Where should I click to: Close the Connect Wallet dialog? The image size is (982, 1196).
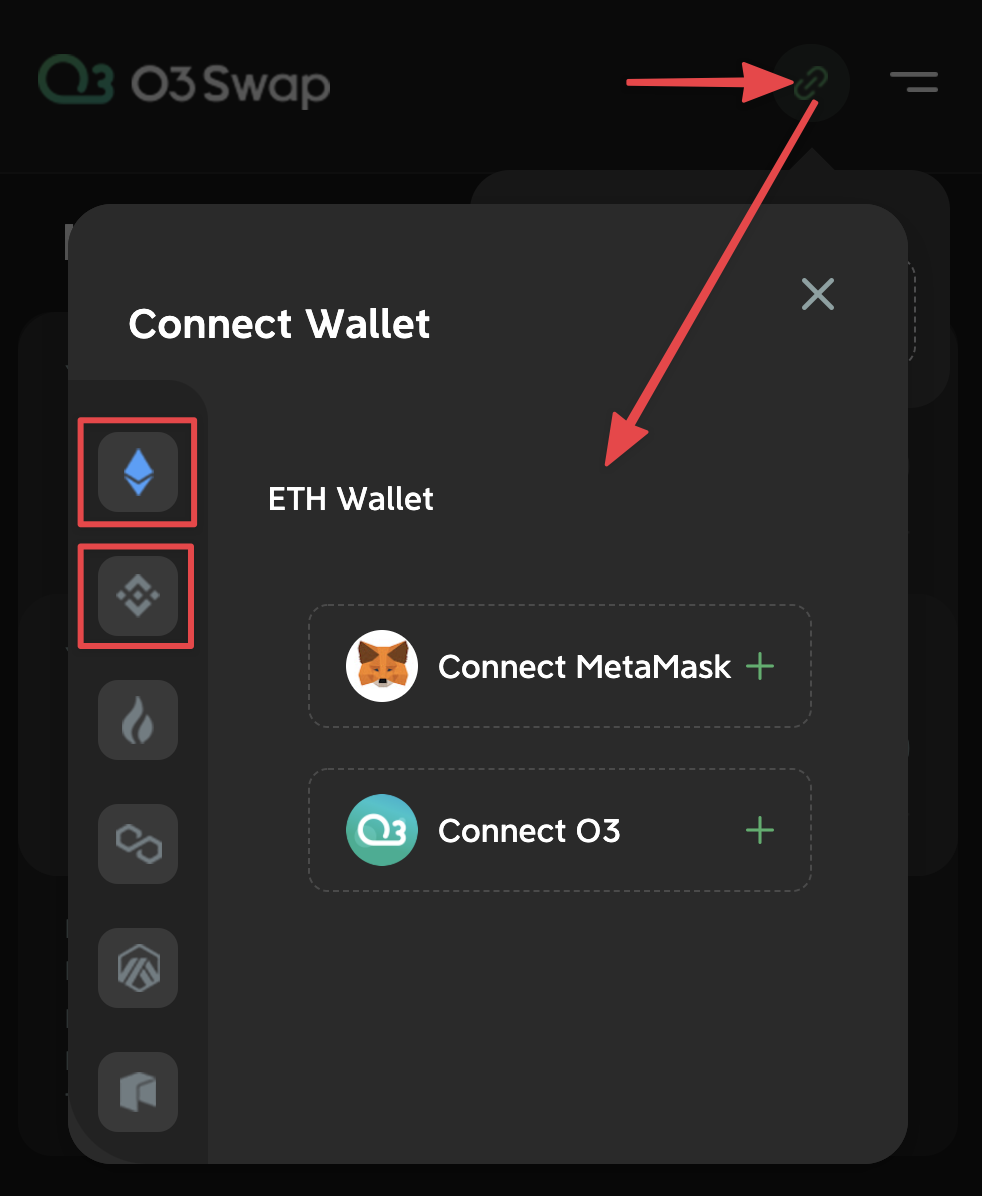817,294
